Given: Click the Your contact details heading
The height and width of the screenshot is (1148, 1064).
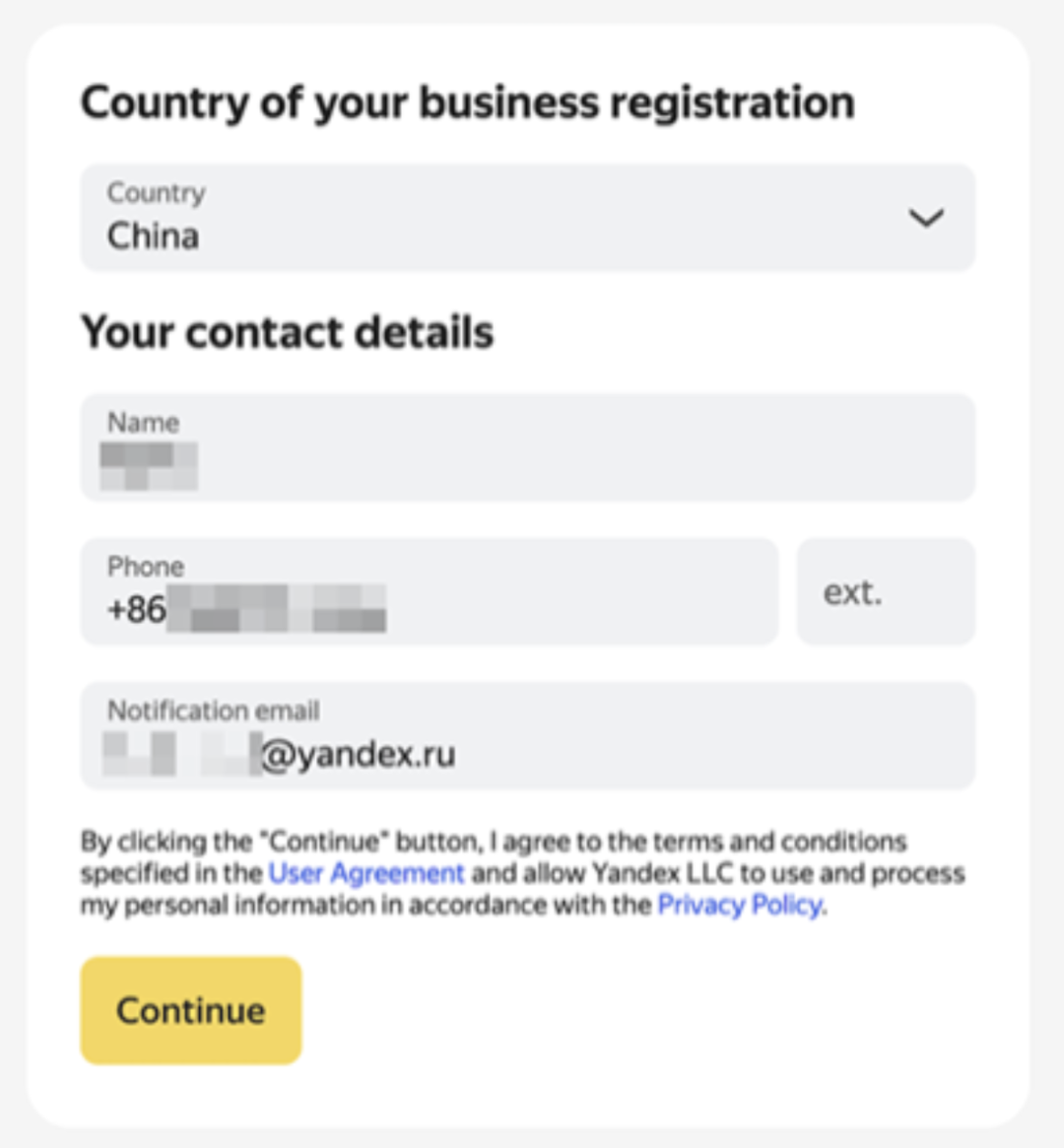Looking at the screenshot, I should 289,331.
